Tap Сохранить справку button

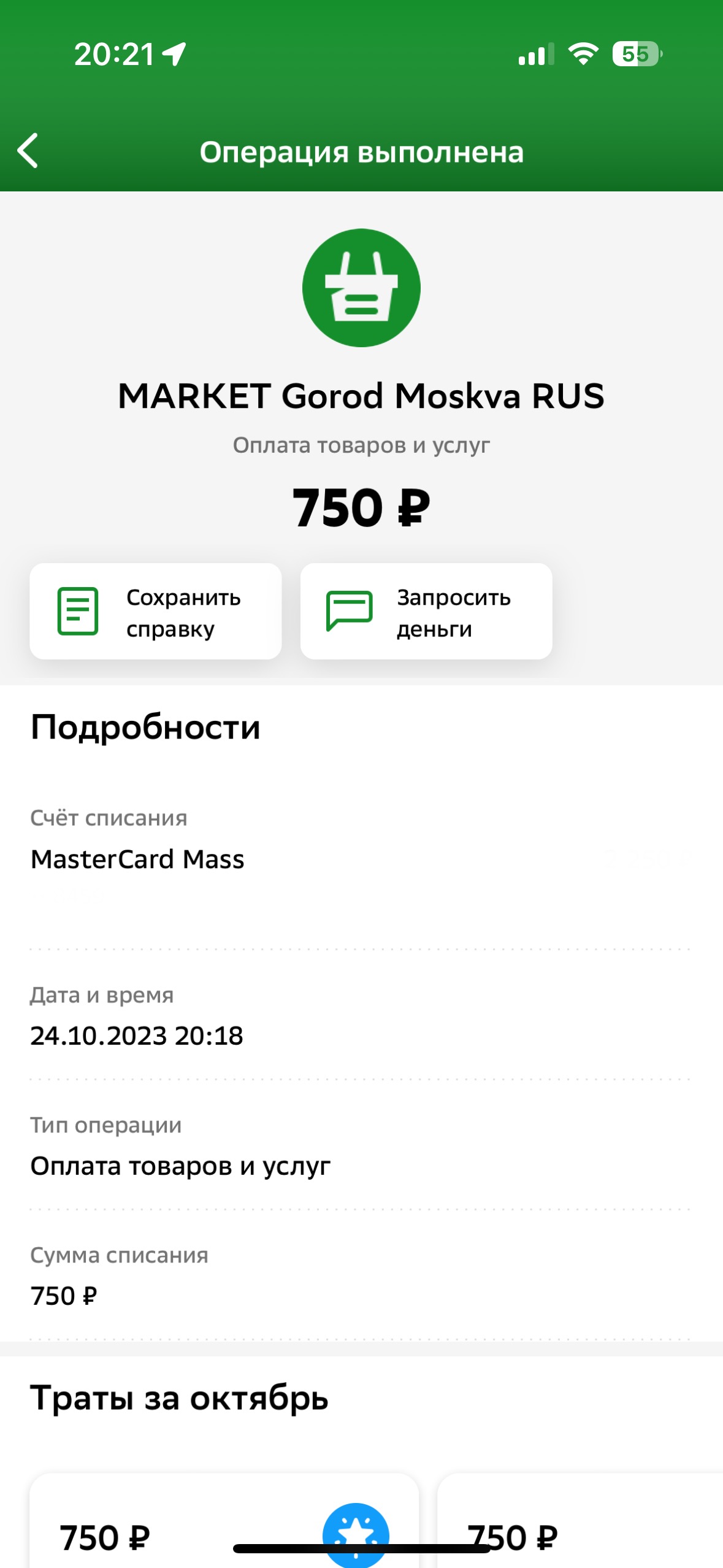pos(156,612)
